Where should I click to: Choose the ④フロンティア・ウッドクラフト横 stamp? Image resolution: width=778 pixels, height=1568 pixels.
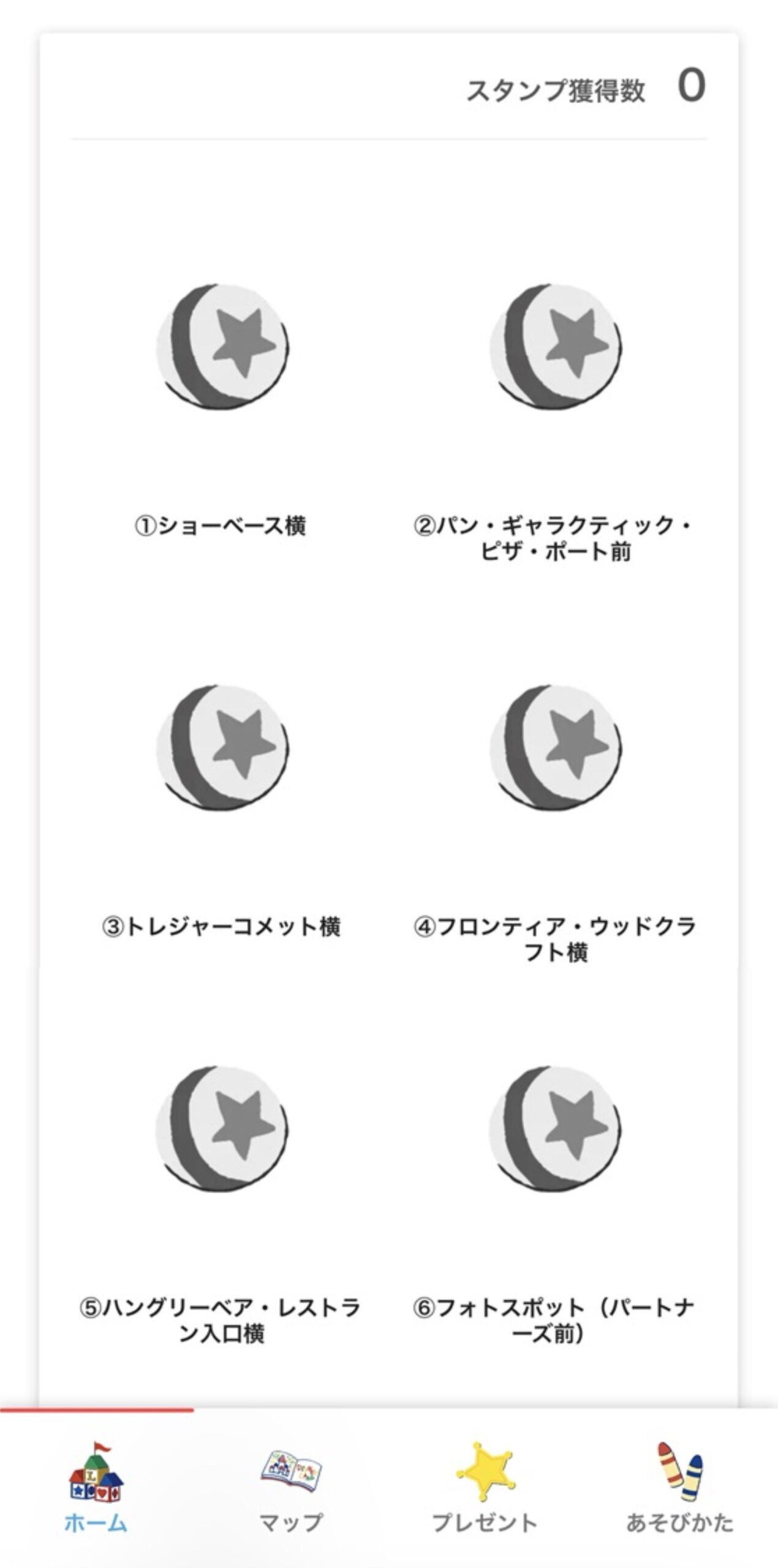[x=555, y=747]
